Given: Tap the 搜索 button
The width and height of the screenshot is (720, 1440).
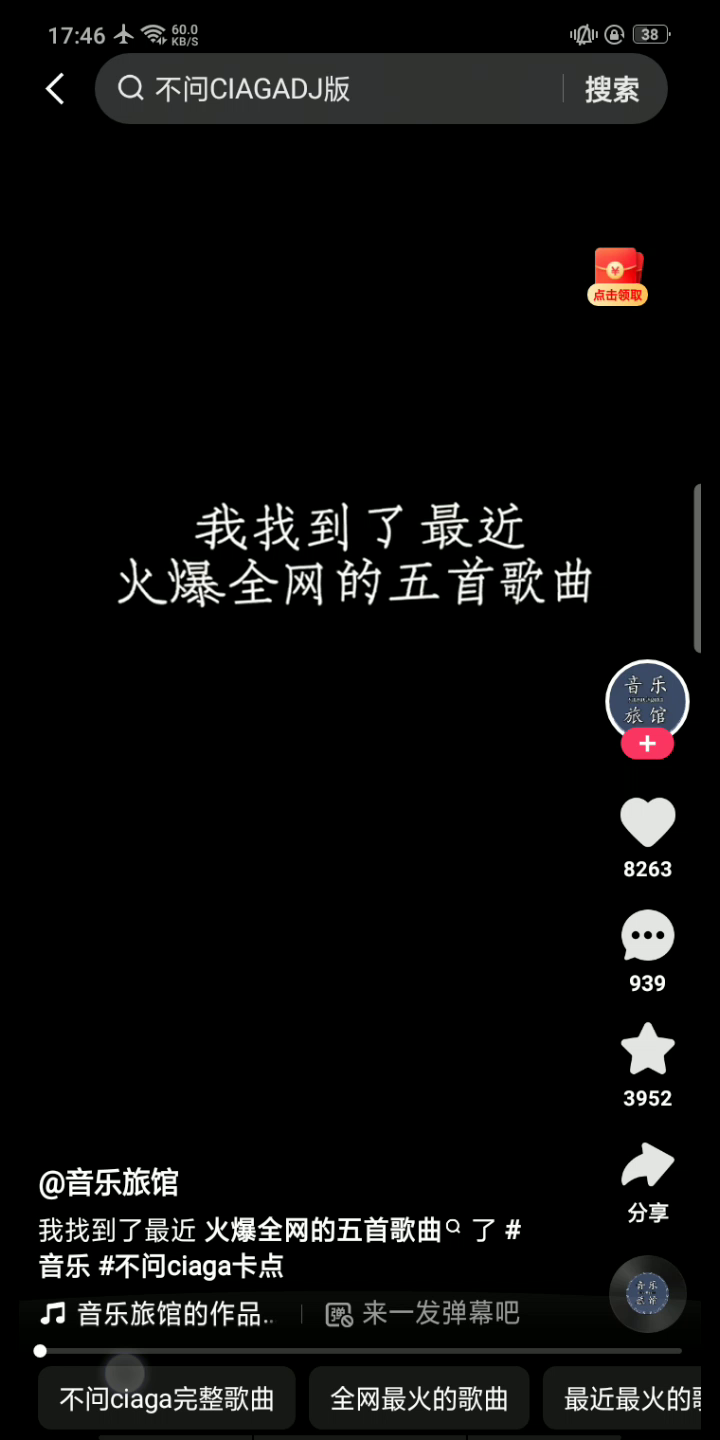Looking at the screenshot, I should [x=612, y=89].
